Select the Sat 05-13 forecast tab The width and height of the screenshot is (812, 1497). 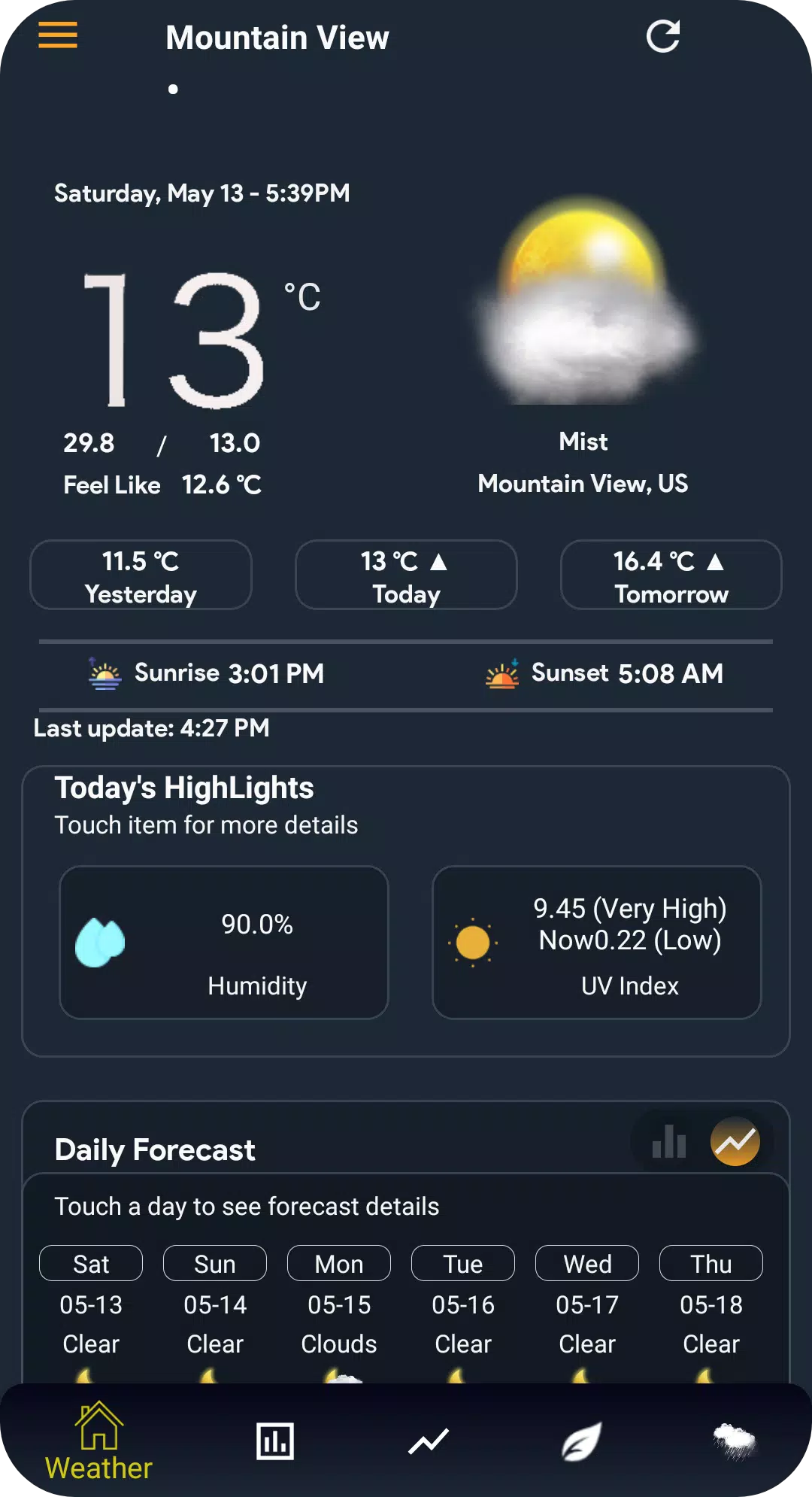[90, 1263]
